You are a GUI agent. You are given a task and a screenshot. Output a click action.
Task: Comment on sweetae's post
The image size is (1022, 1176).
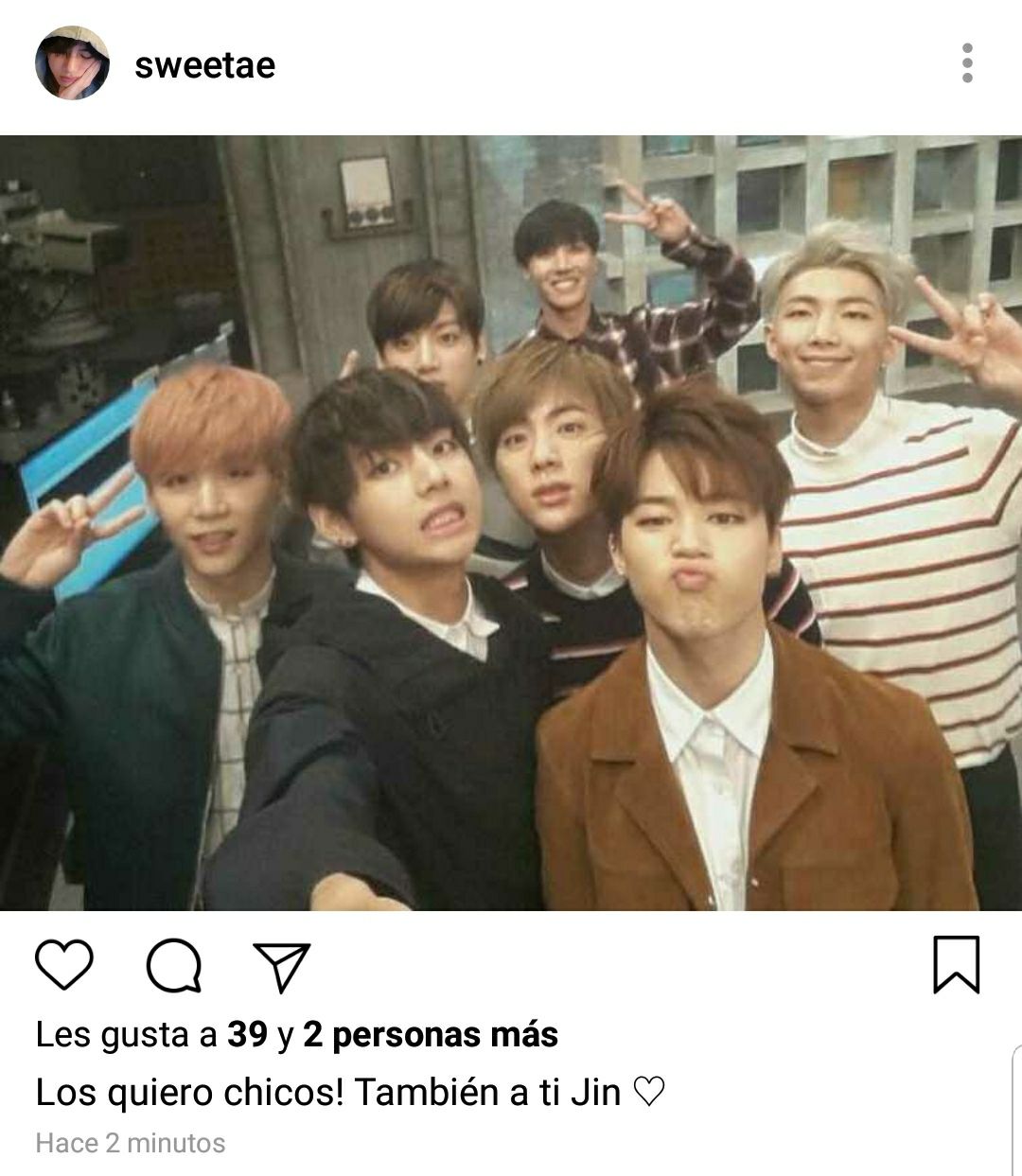coord(174,965)
